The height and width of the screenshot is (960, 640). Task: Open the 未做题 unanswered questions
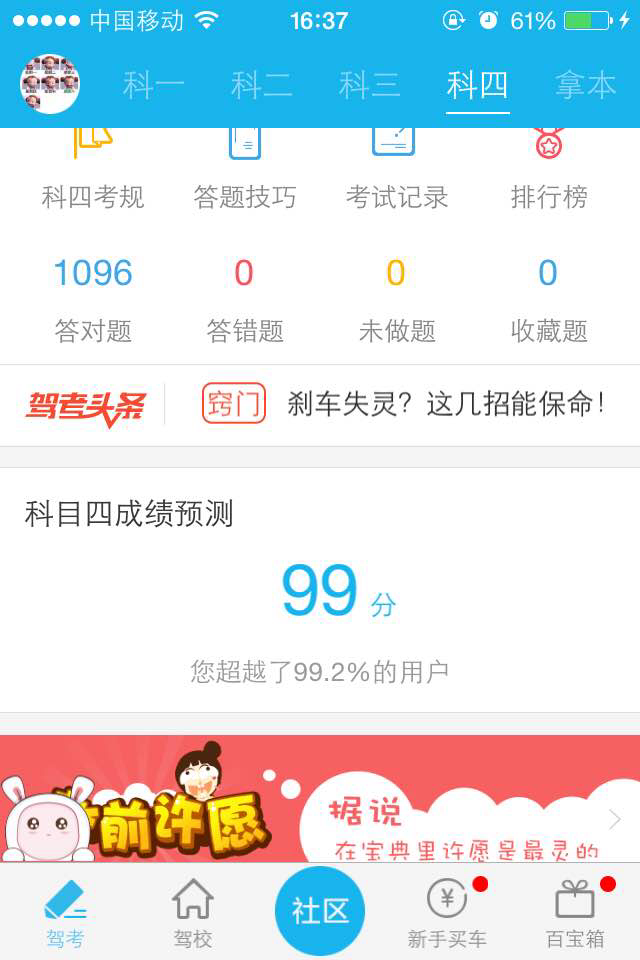[x=396, y=298]
